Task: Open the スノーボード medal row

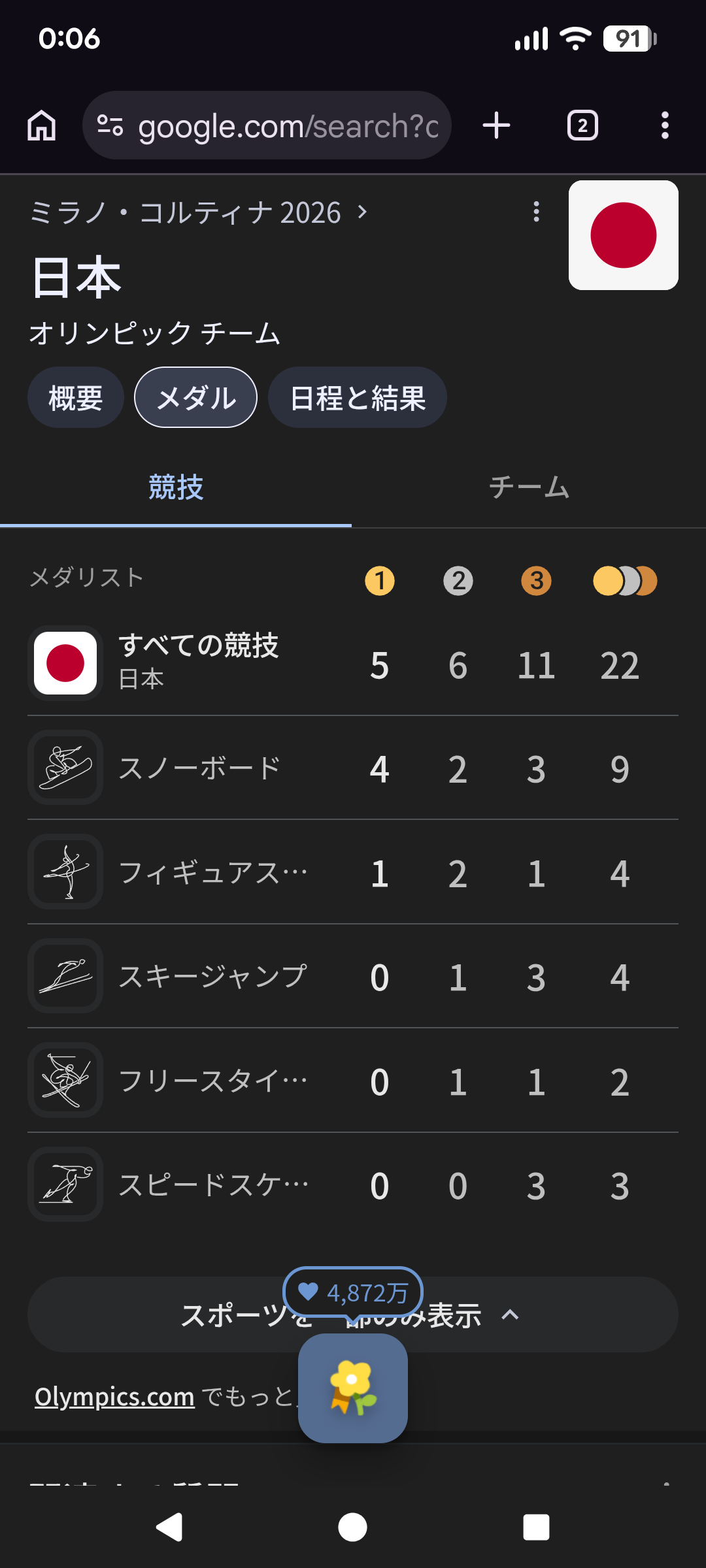Action: [x=353, y=768]
